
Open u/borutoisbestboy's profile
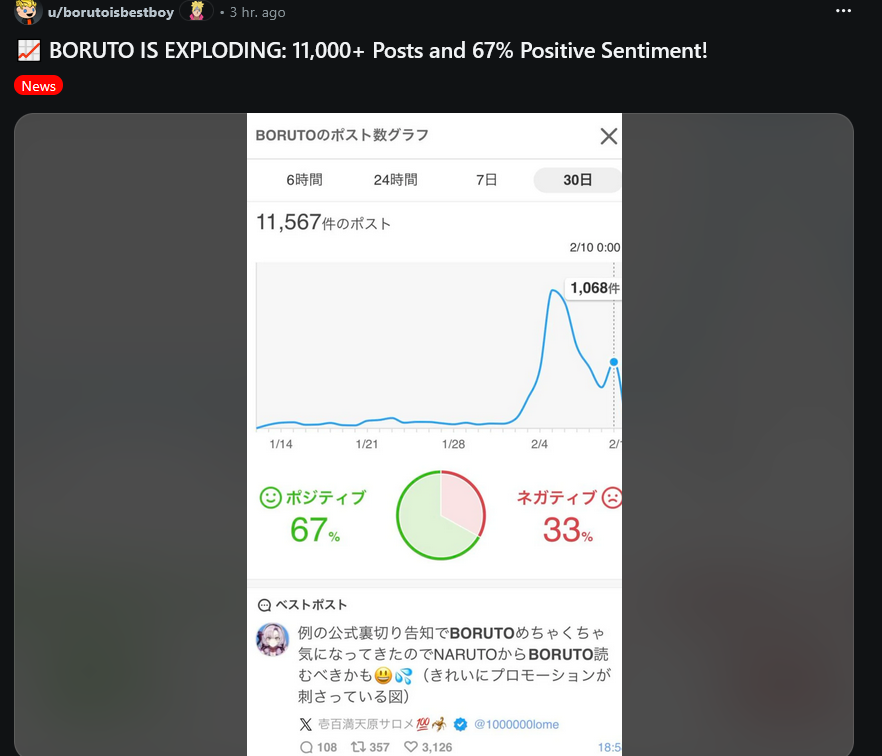pos(110,12)
